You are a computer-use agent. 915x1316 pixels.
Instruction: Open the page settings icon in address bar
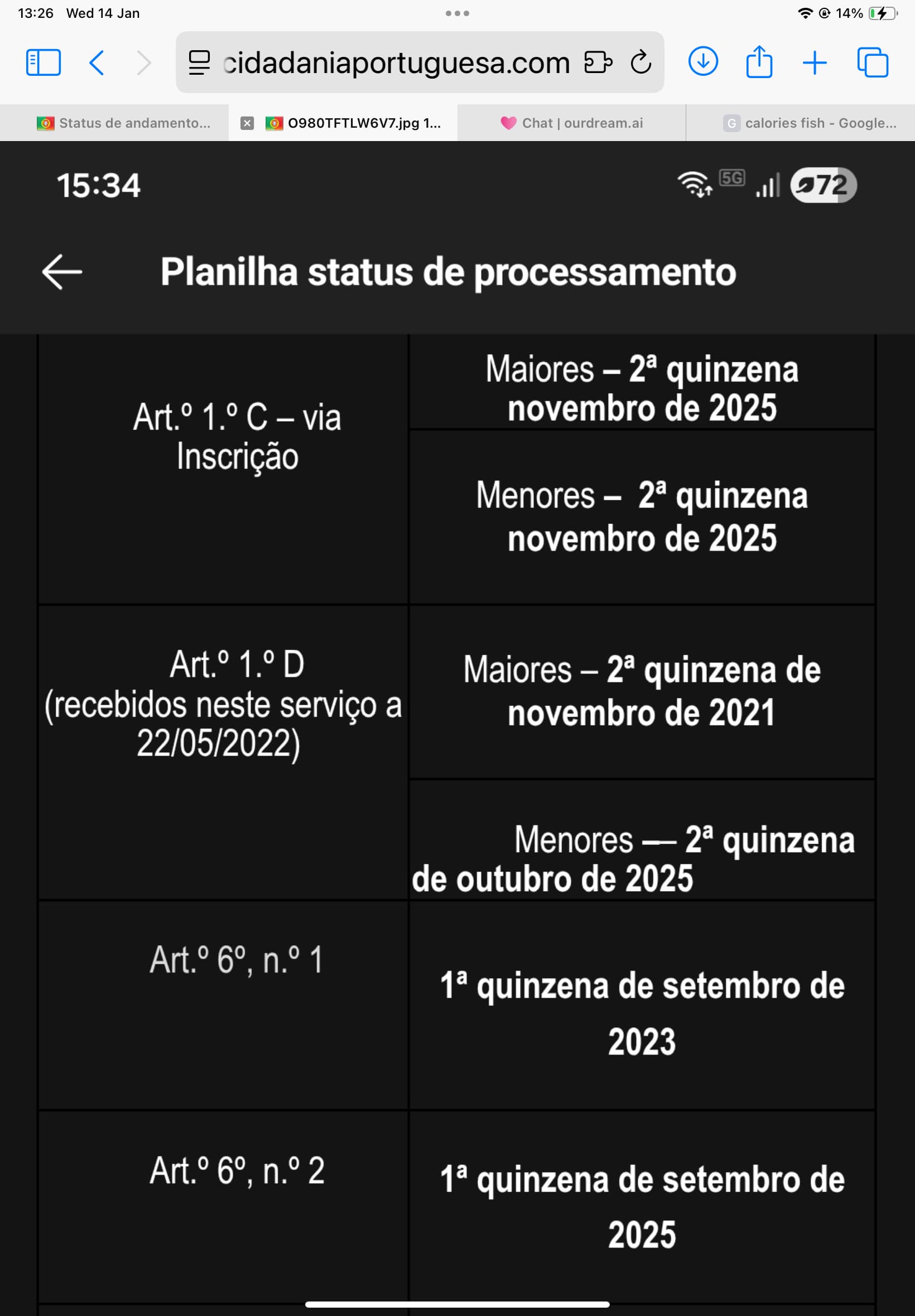199,62
